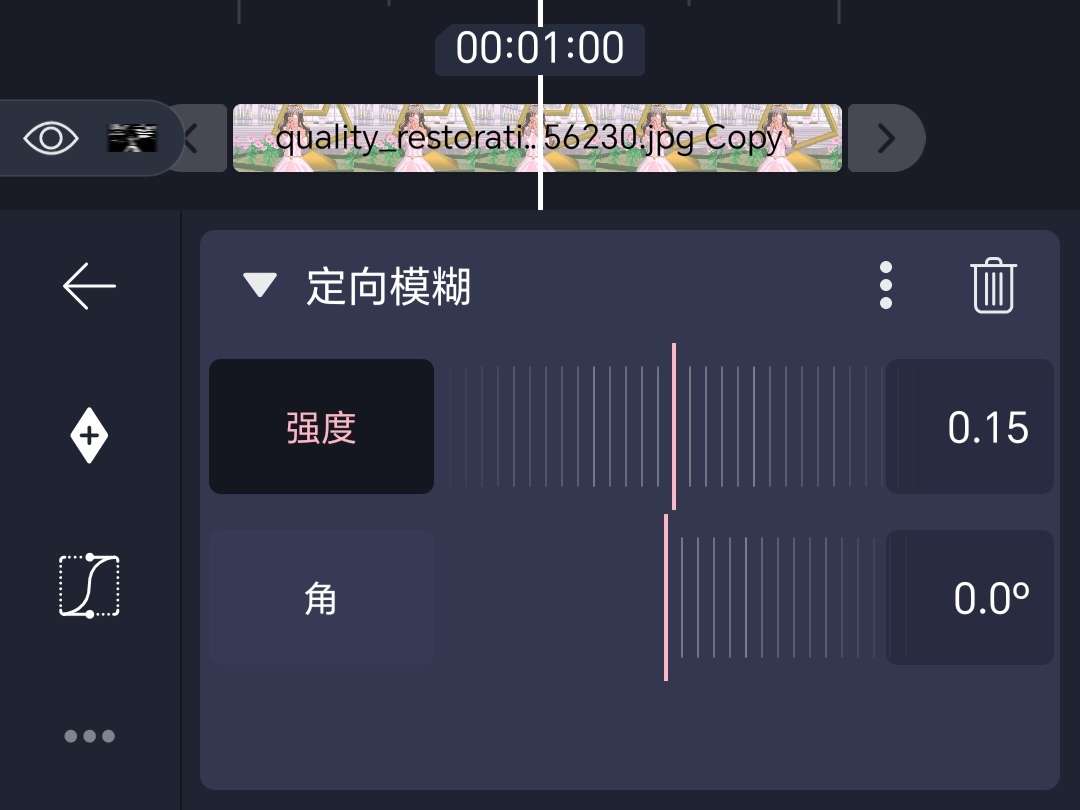1080x810 pixels.
Task: Jump to next with the right chevron
Action: tap(885, 138)
